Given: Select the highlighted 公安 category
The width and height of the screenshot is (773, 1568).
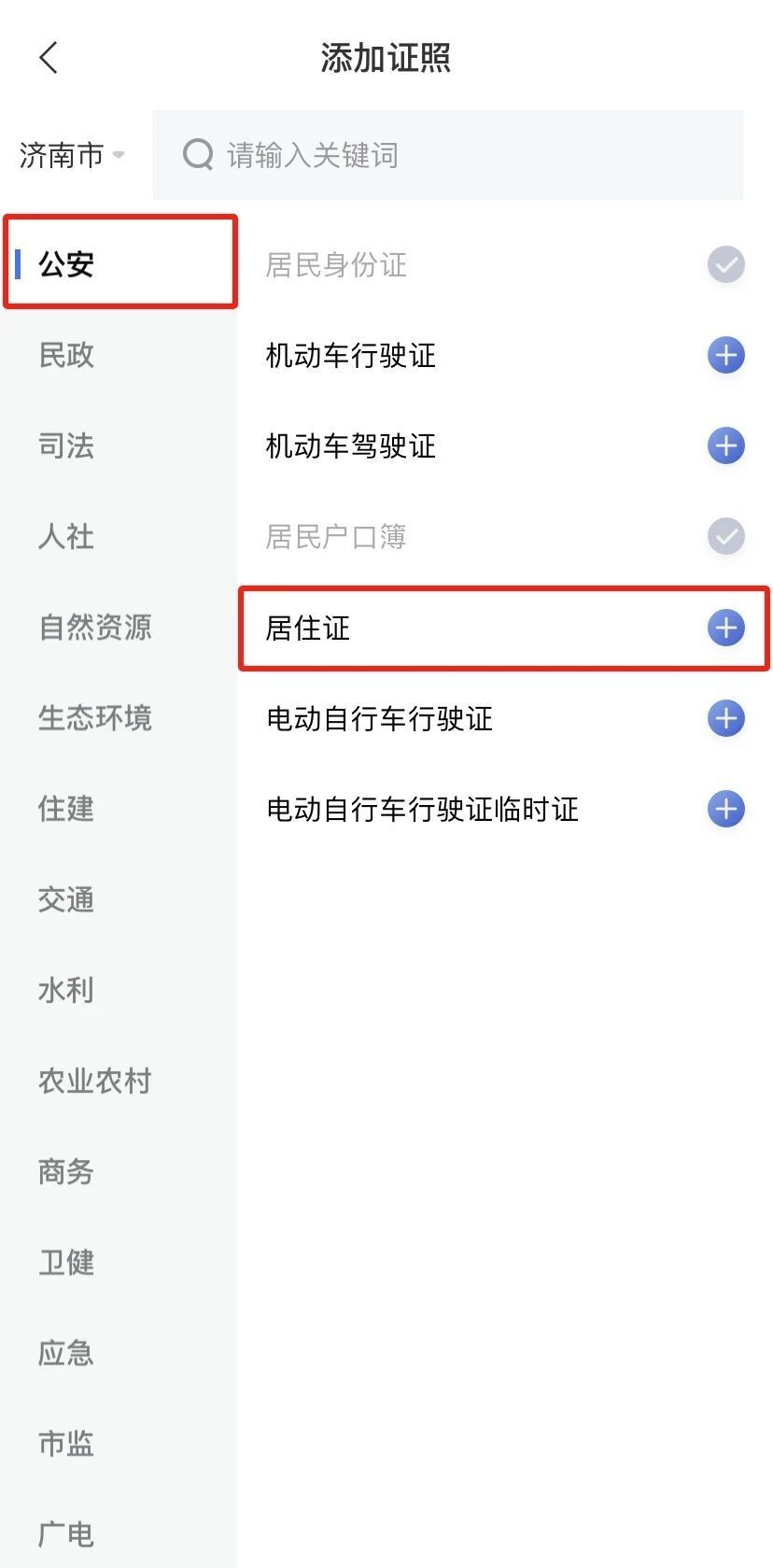Looking at the screenshot, I should click(65, 262).
